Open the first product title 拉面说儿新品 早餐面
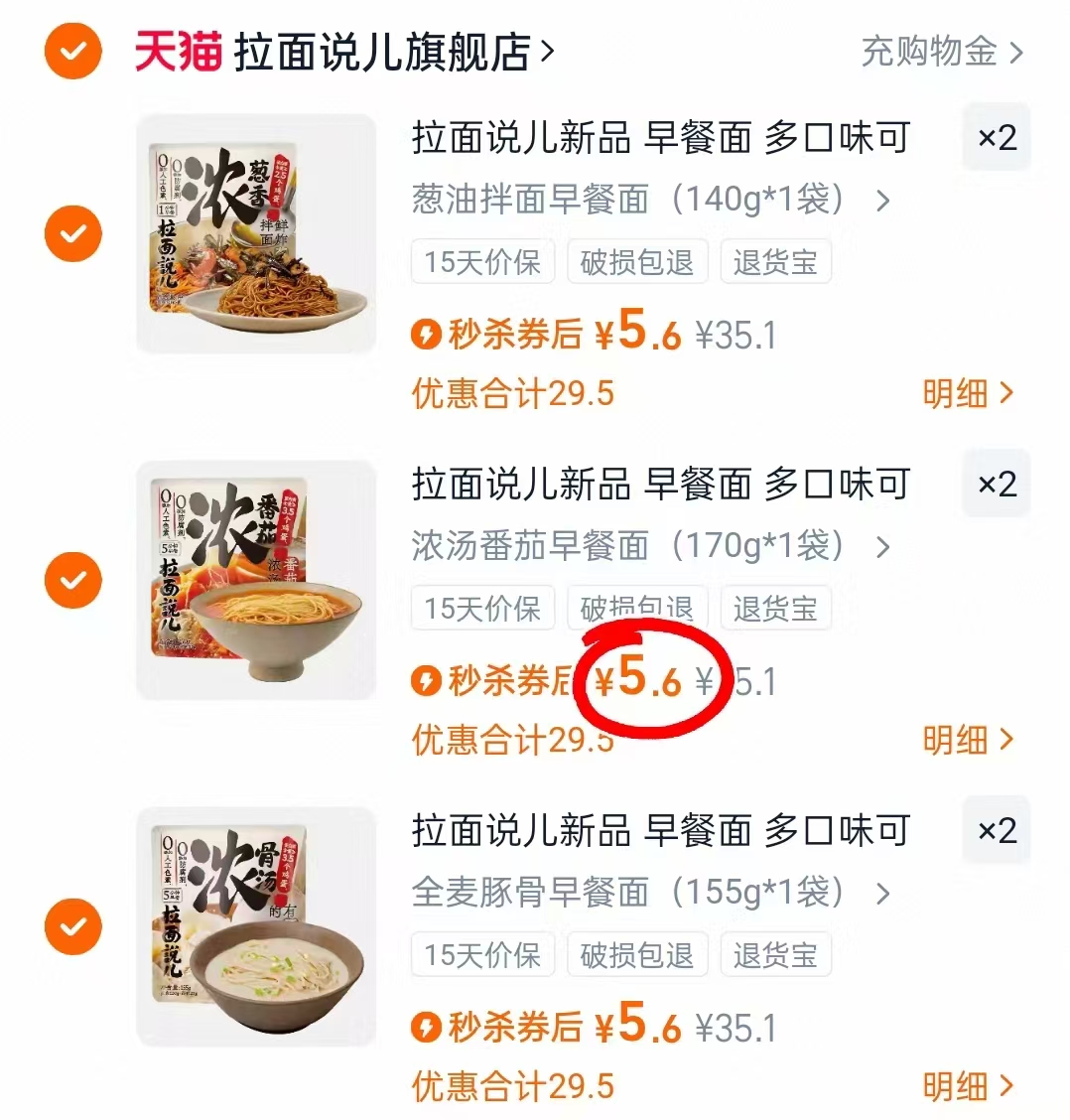This screenshot has width=1070, height=1120. point(660,138)
